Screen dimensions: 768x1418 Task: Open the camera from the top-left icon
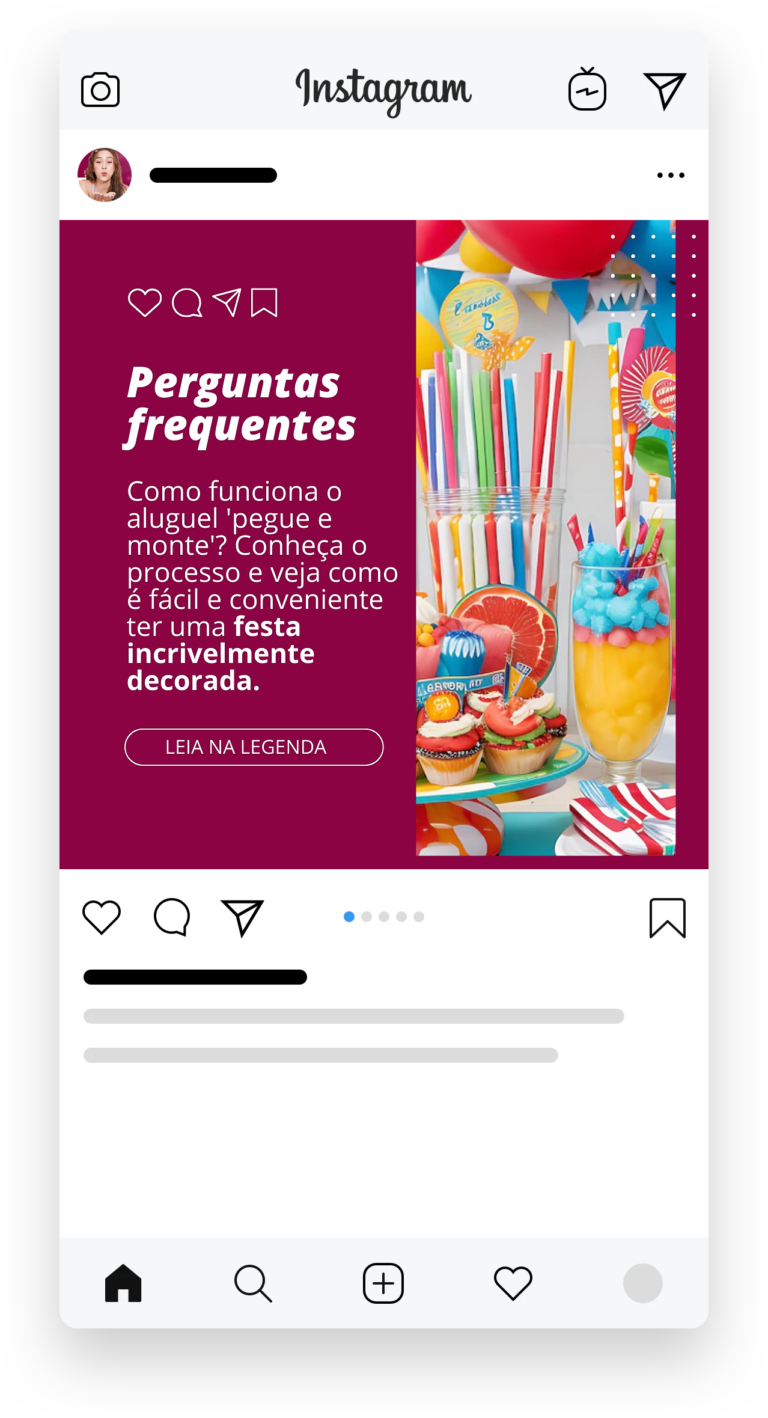coord(101,88)
